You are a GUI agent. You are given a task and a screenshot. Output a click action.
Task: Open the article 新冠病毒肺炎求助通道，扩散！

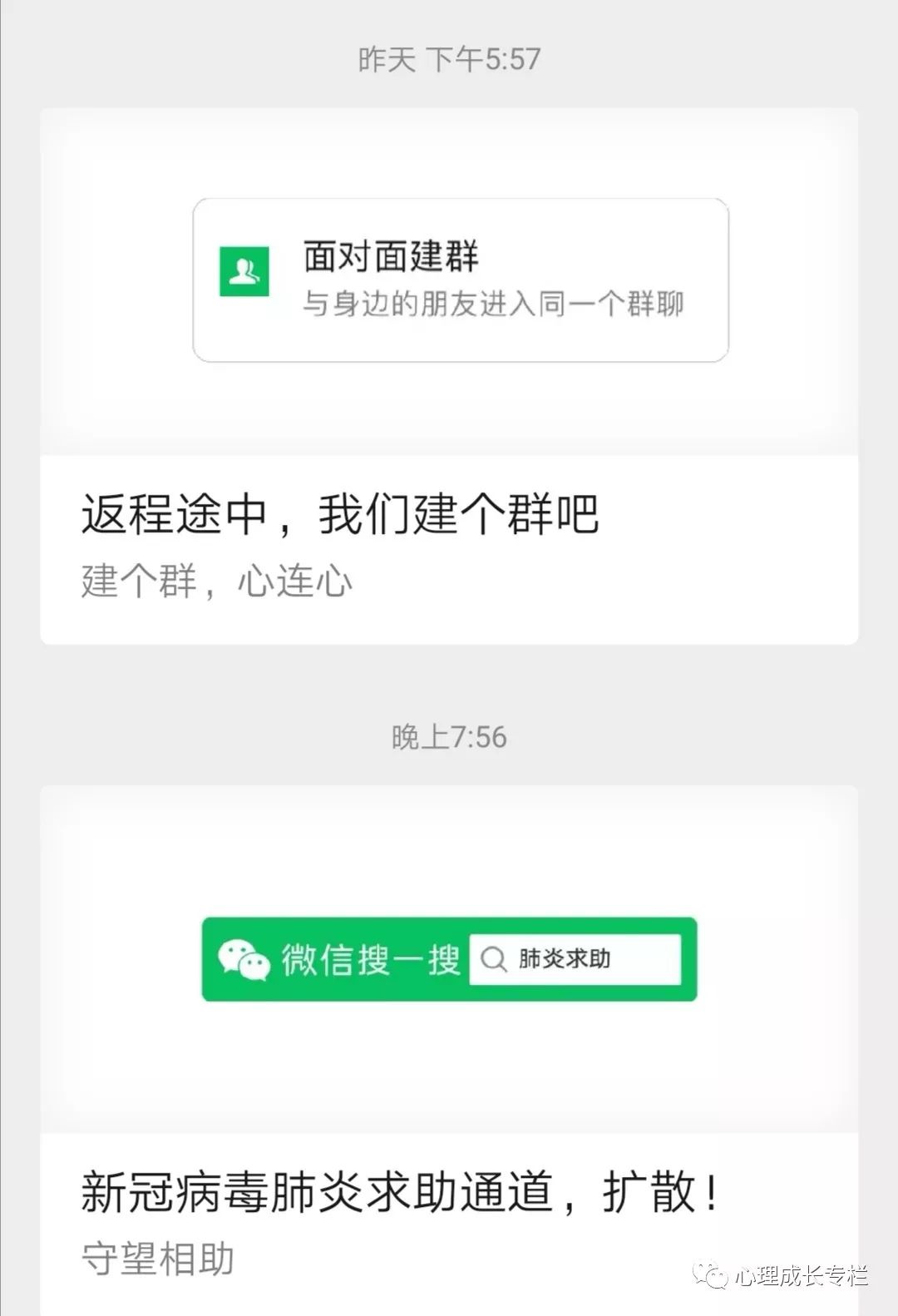[399, 1193]
